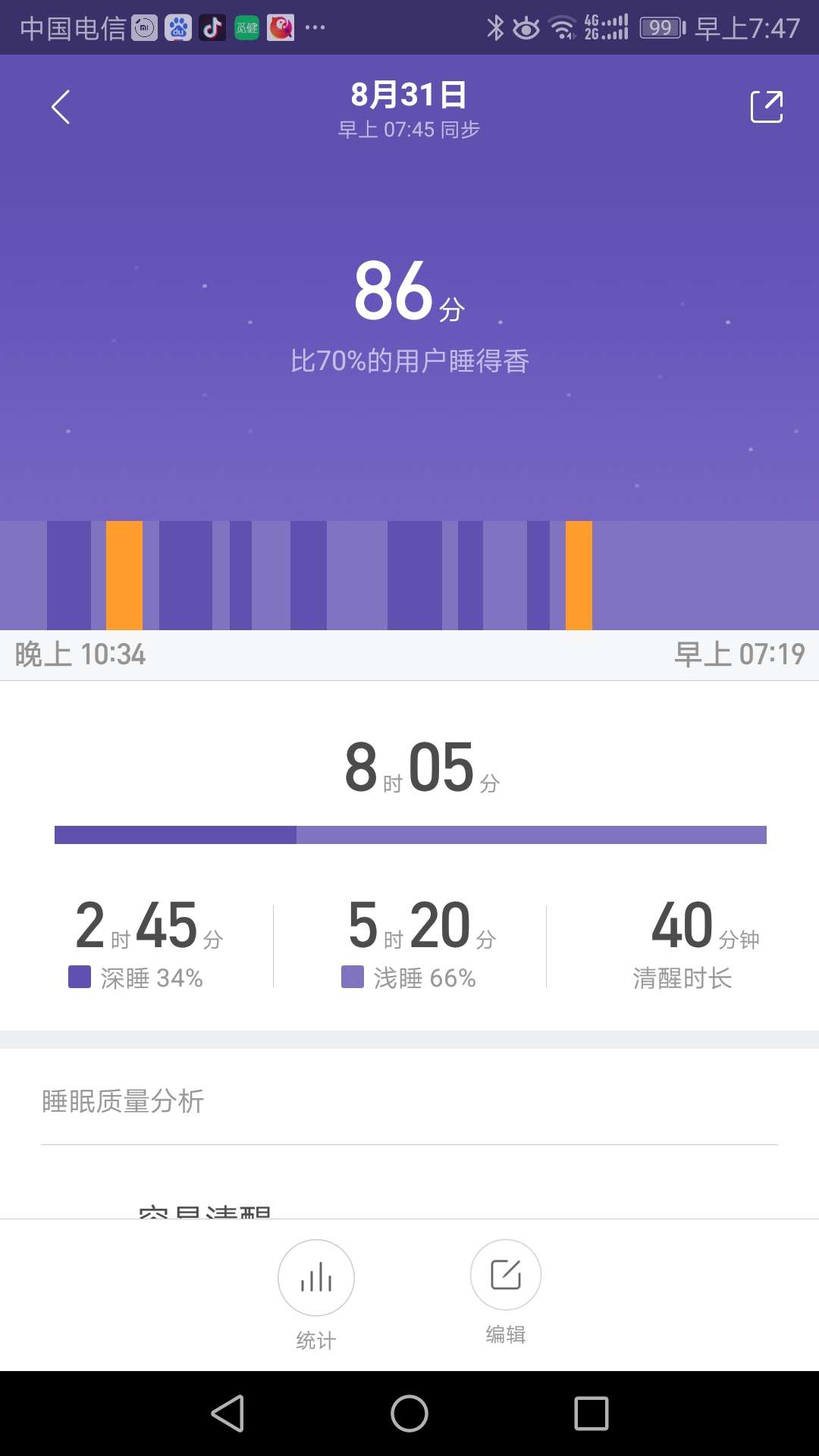Tap the 8月31日 date to change dates
The height and width of the screenshot is (1456, 819).
pos(409,96)
